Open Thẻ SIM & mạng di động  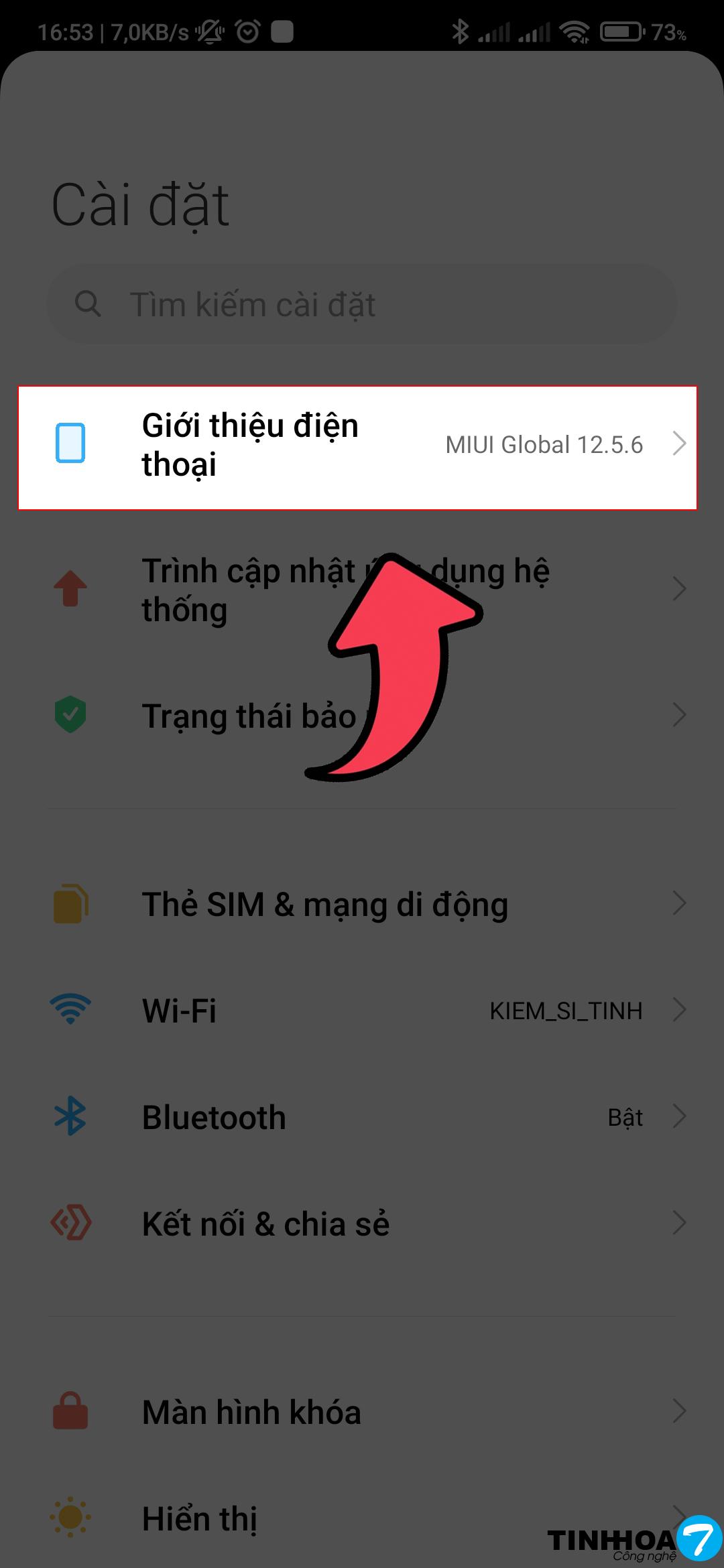pos(362,905)
